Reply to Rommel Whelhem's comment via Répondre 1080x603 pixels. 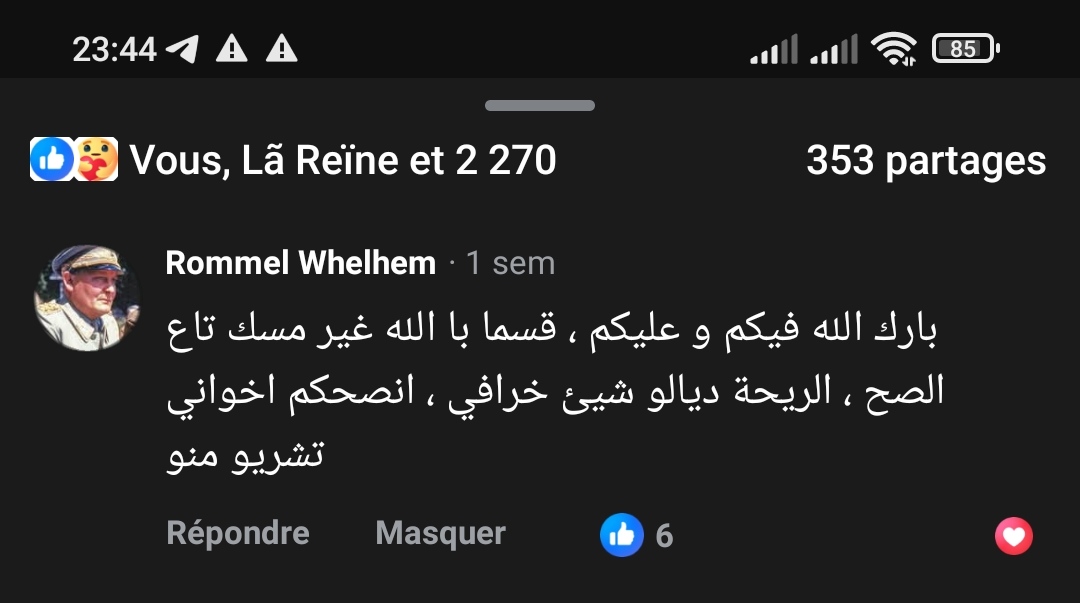[237, 533]
